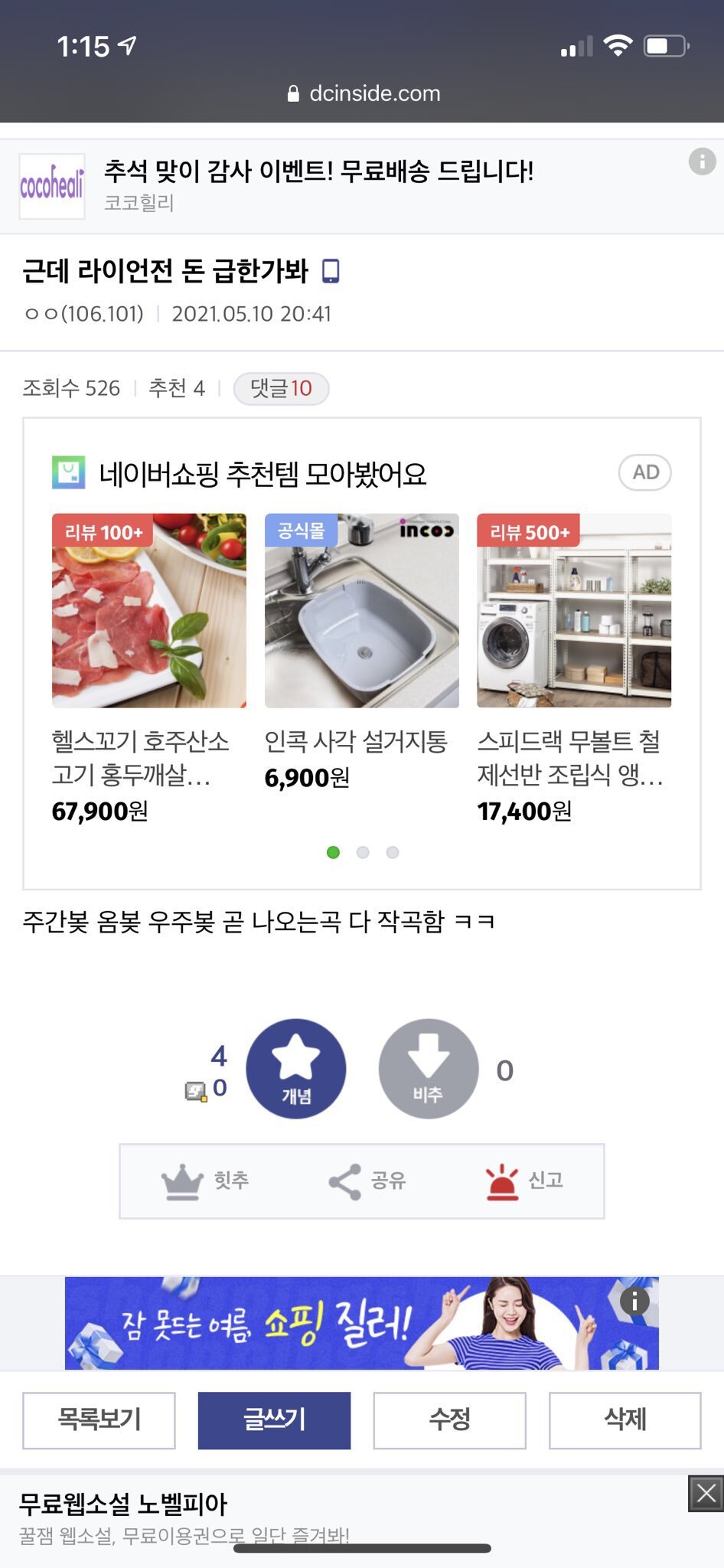Tap the 힛추 crown button
The height and width of the screenshot is (1568, 724).
[205, 1181]
